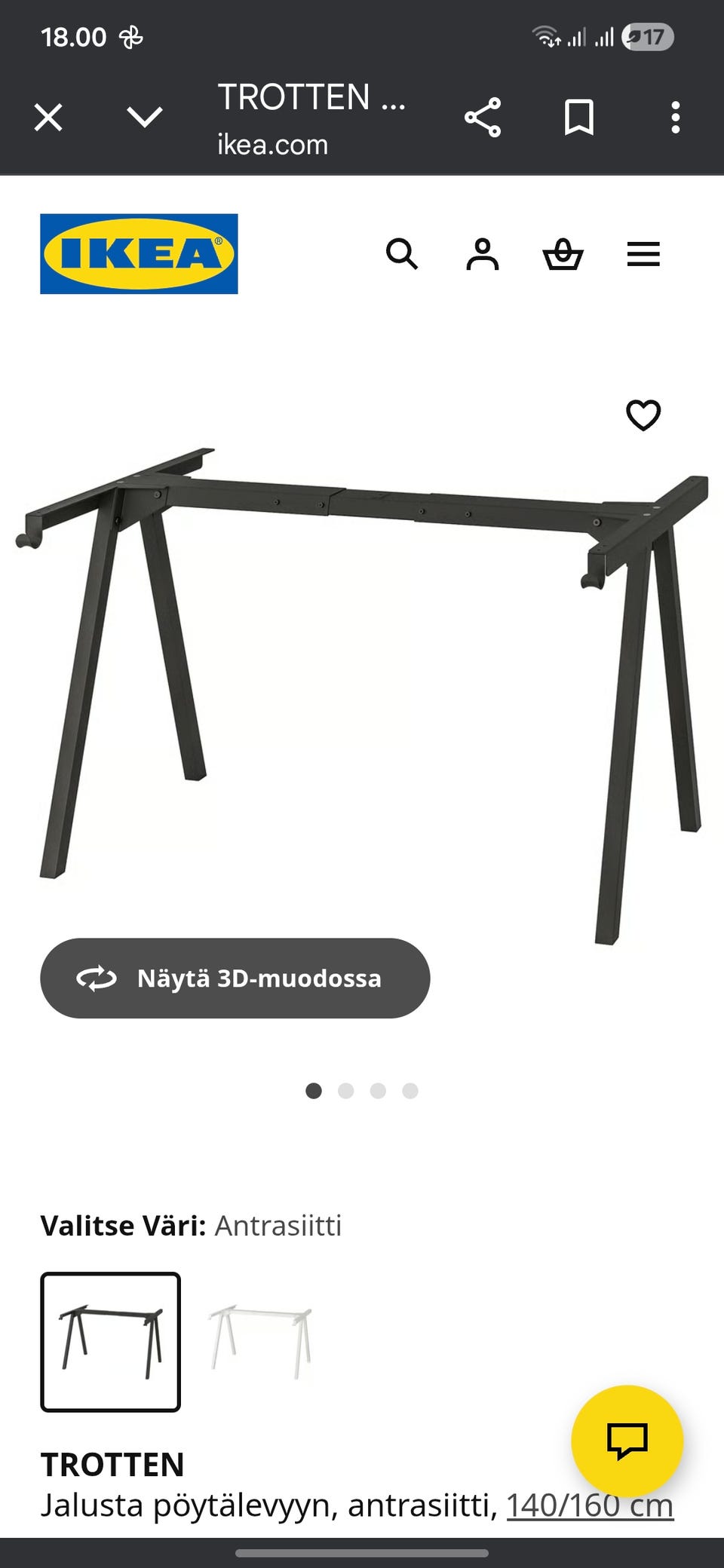Click the IKEA logo
The image size is (724, 1568).
(x=138, y=254)
